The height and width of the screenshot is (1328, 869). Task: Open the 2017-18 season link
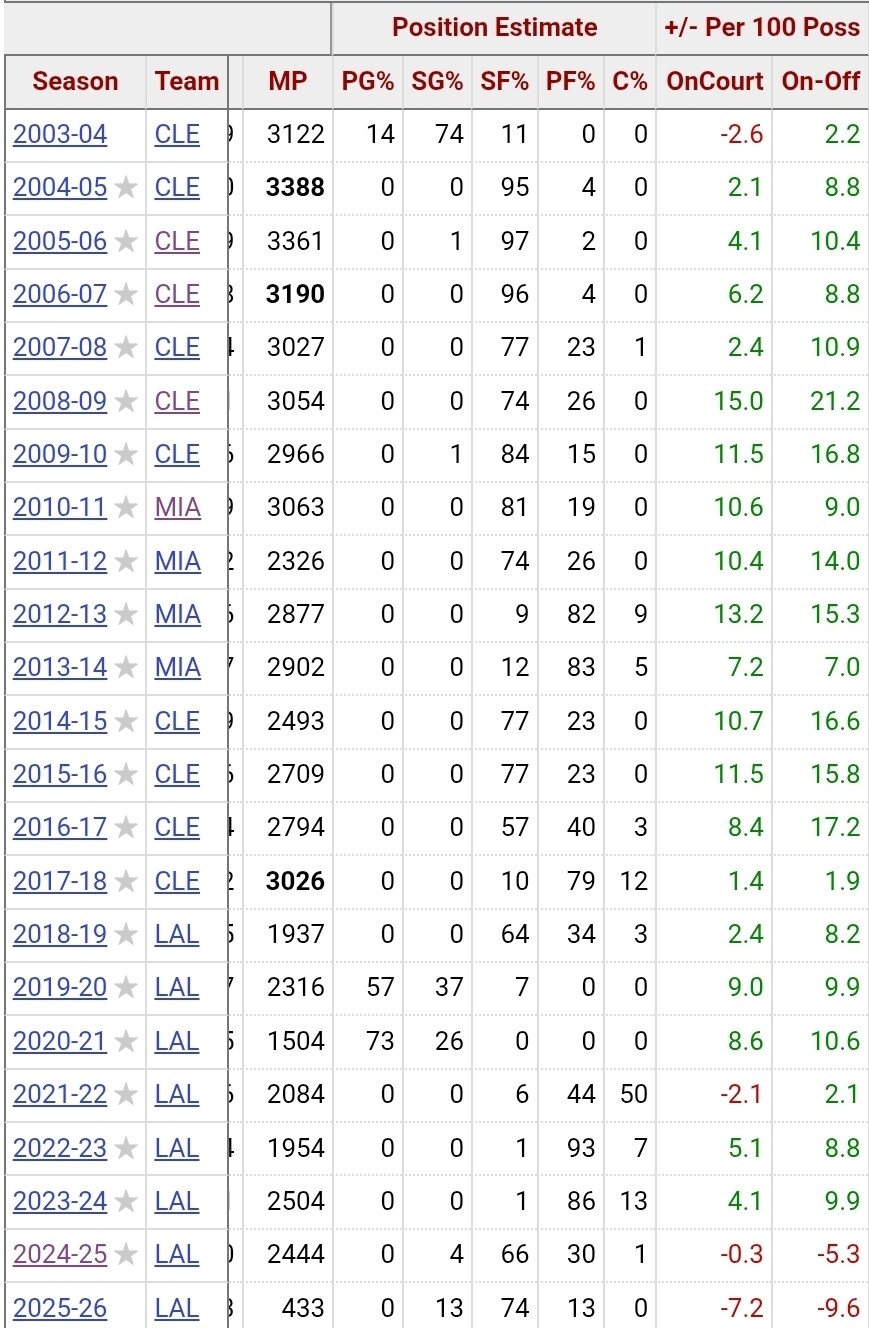pos(60,881)
